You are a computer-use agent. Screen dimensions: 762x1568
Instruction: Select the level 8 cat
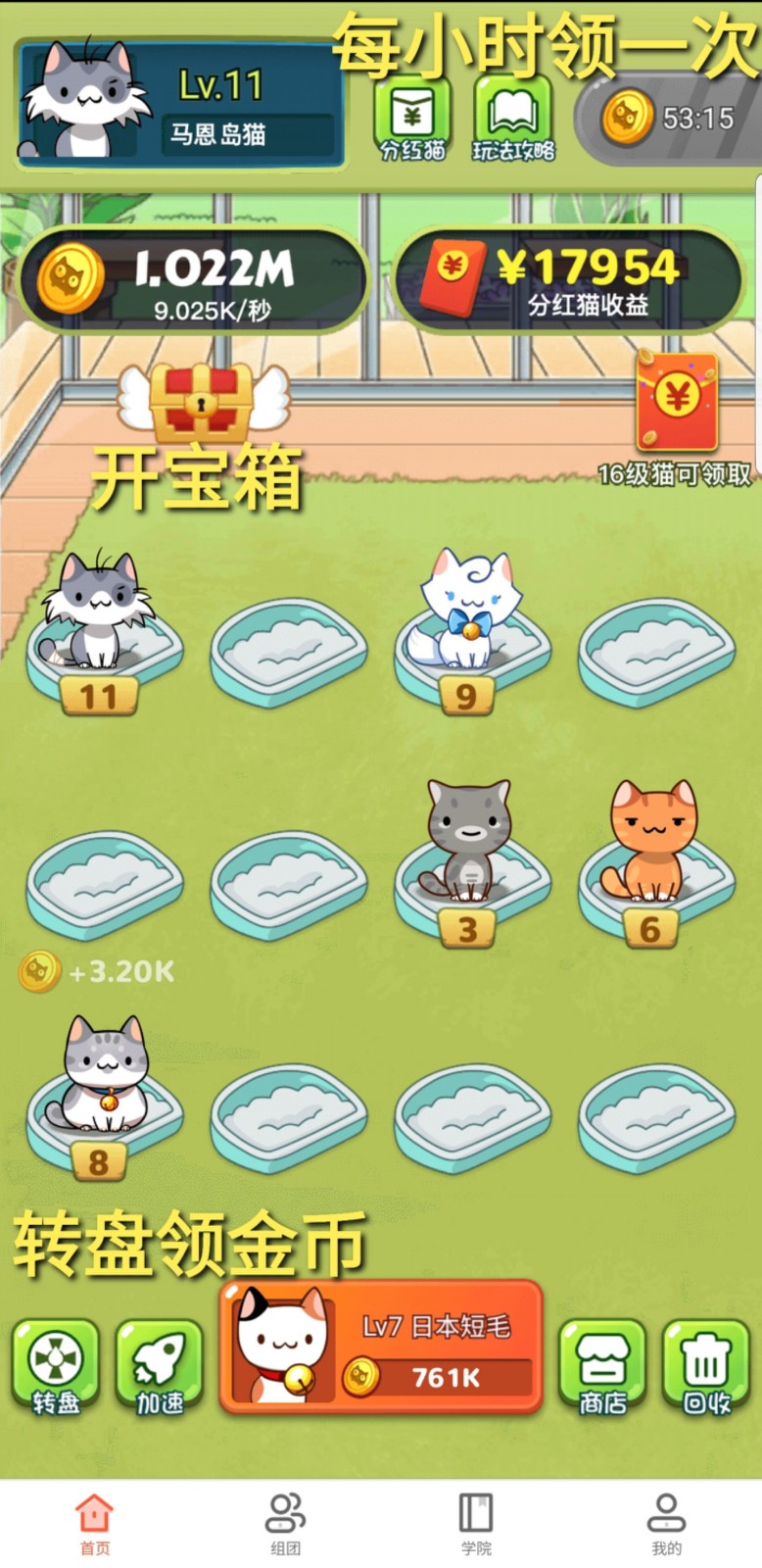click(x=100, y=1078)
